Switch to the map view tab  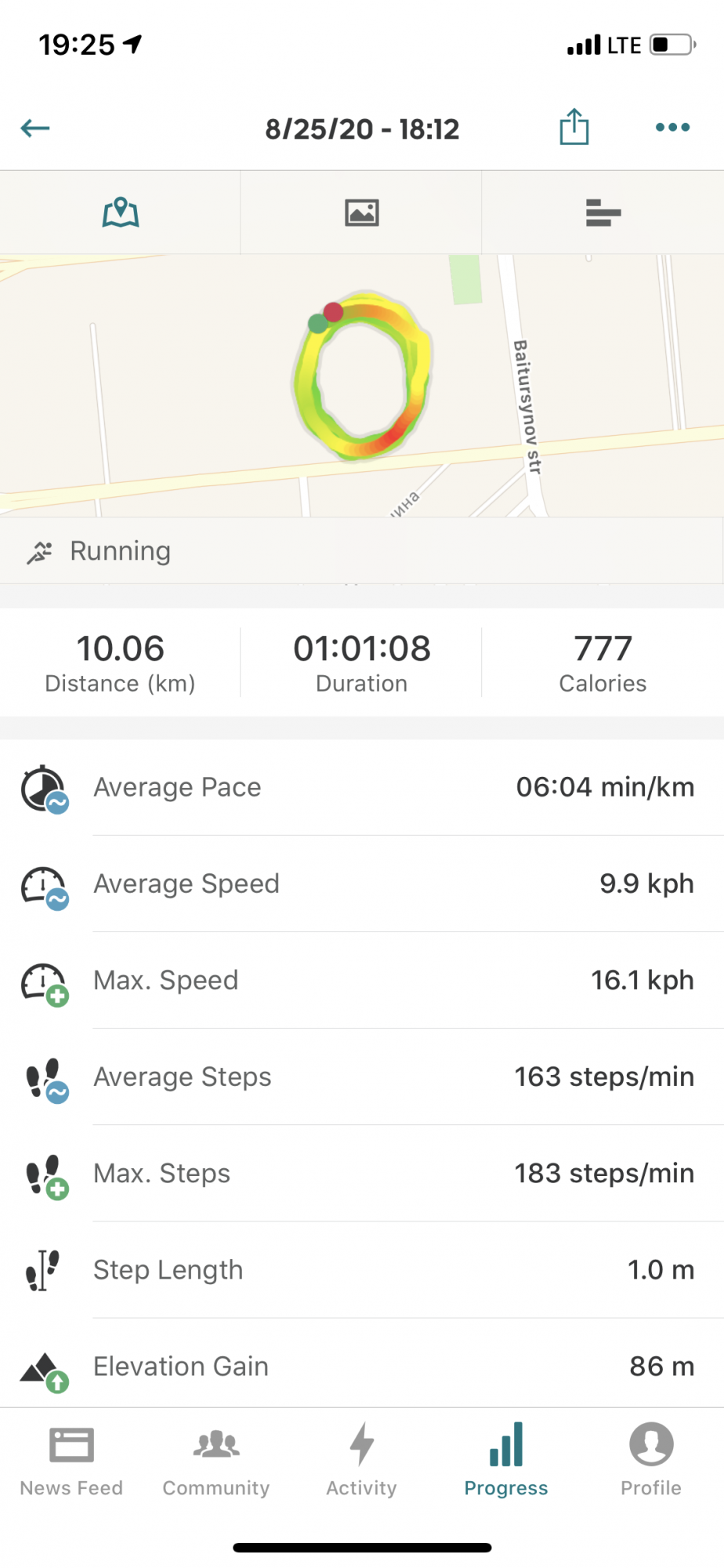click(x=121, y=212)
